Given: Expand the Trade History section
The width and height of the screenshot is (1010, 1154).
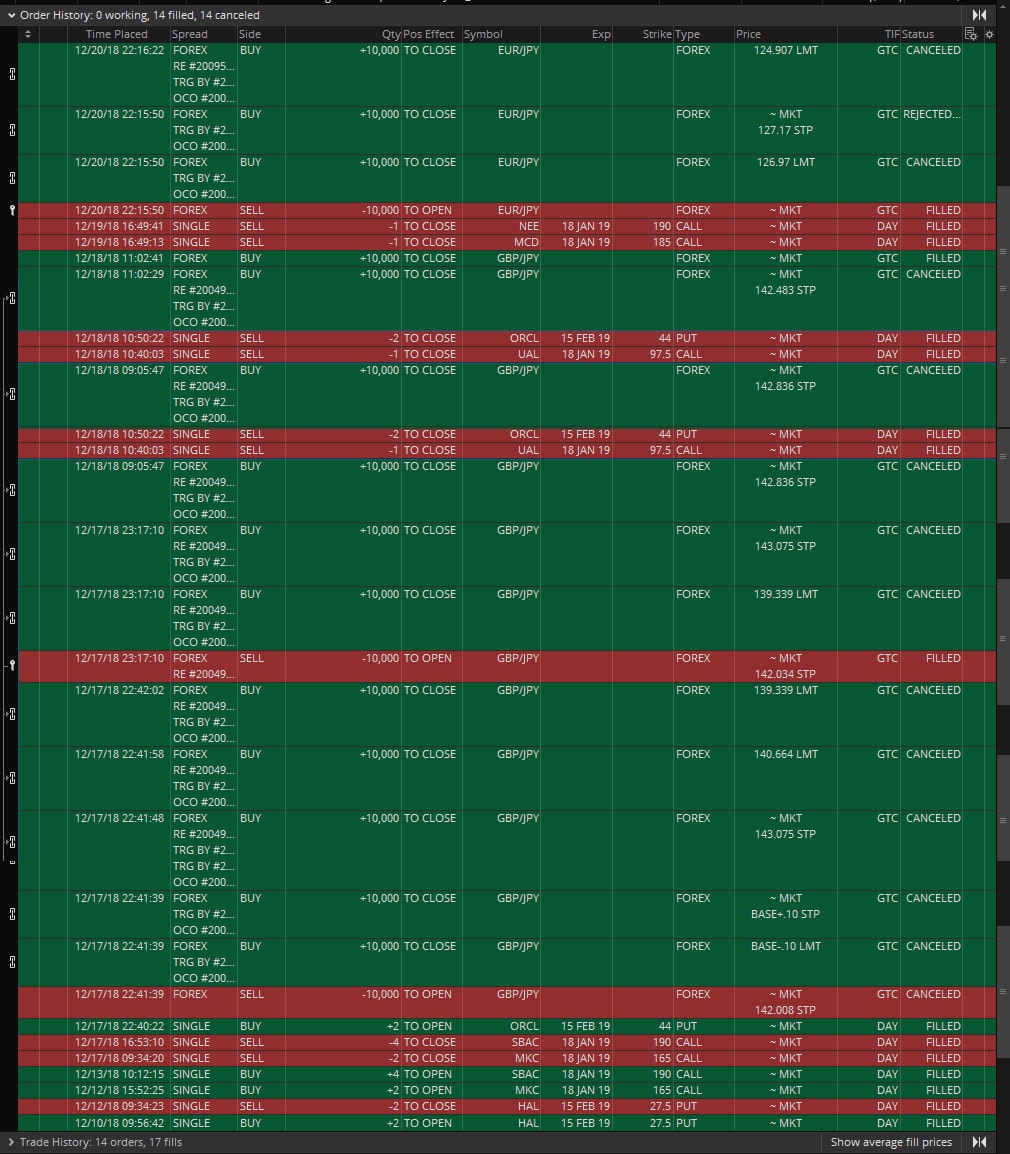Looking at the screenshot, I should pyautogui.click(x=11, y=1142).
